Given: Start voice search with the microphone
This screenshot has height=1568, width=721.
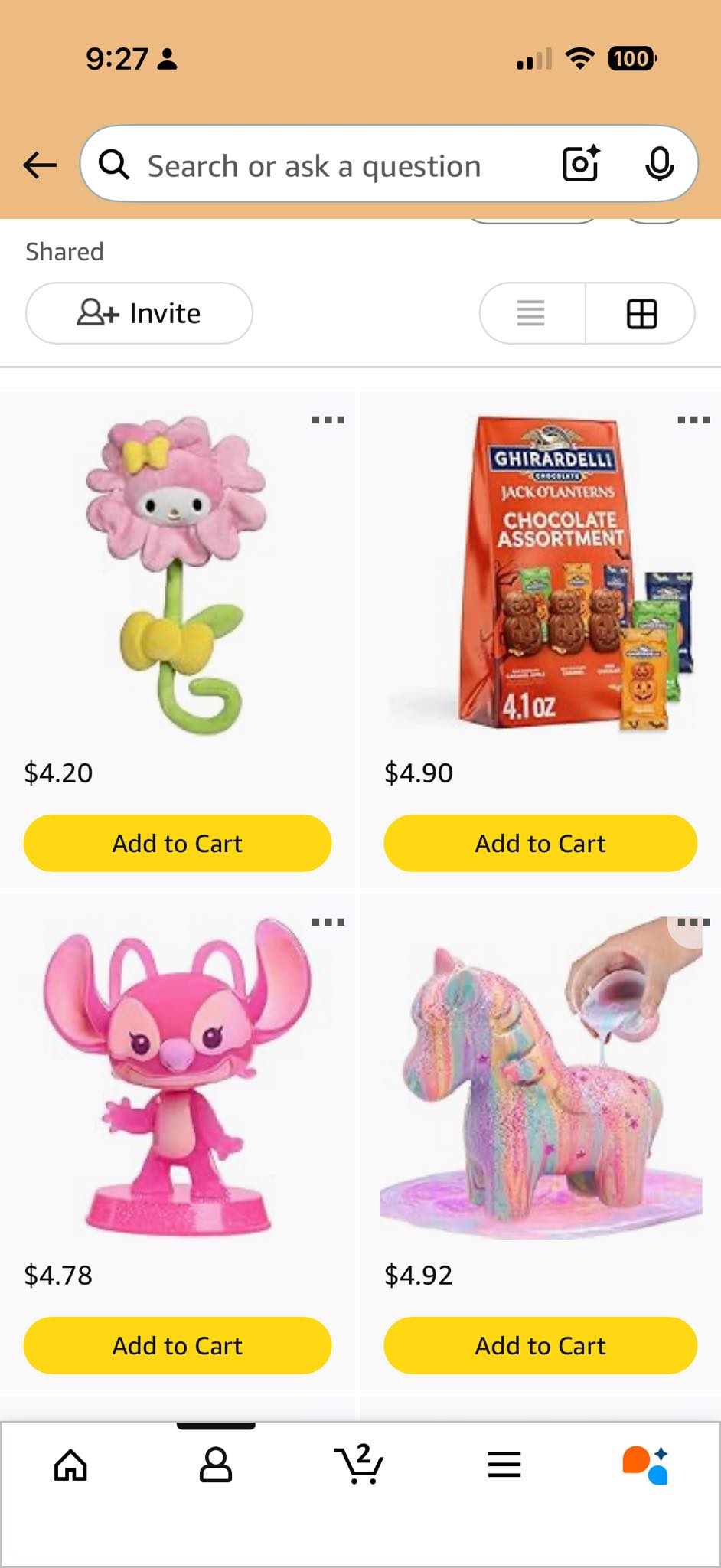Looking at the screenshot, I should click(x=659, y=164).
